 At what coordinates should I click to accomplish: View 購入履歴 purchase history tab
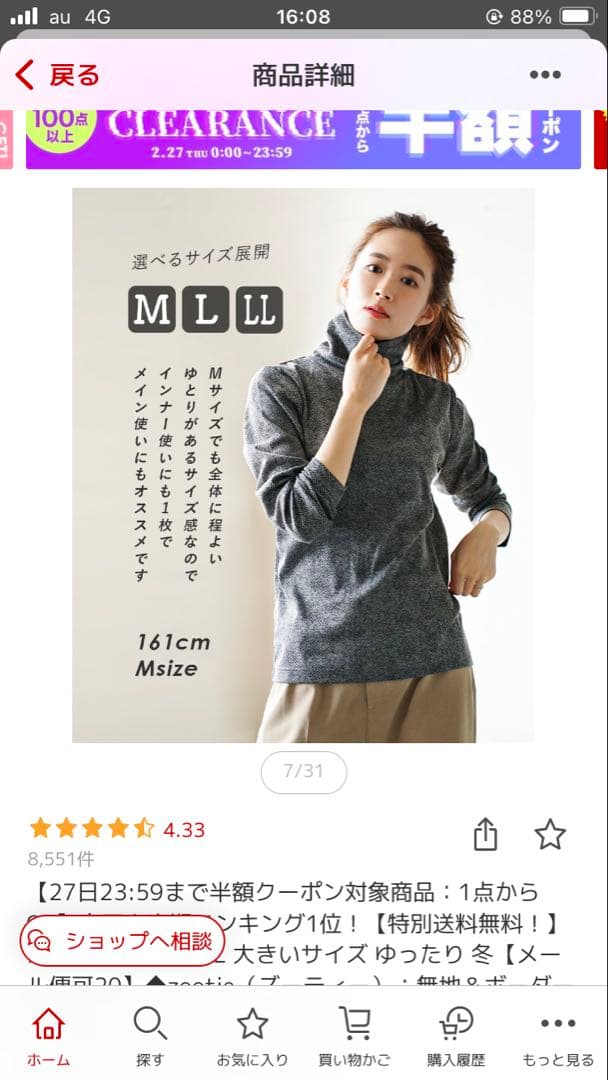point(456,1036)
